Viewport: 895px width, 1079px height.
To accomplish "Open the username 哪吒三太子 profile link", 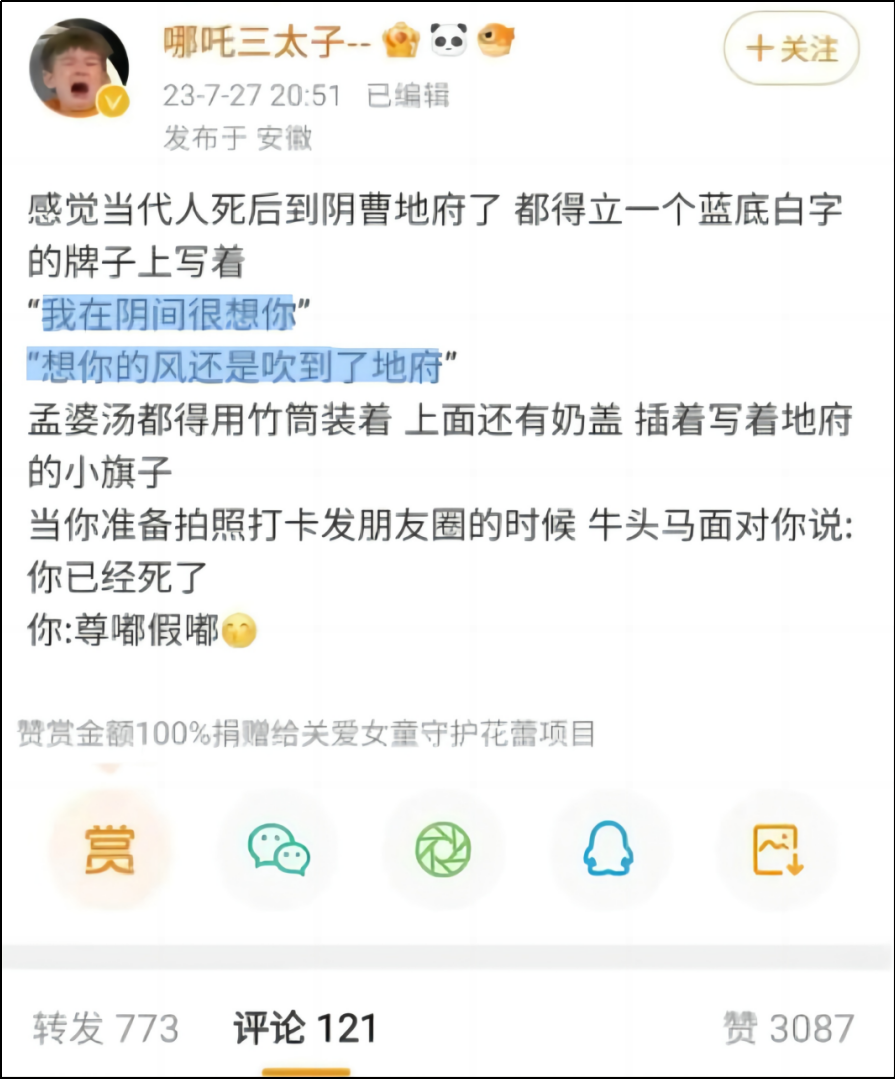I will 267,42.
